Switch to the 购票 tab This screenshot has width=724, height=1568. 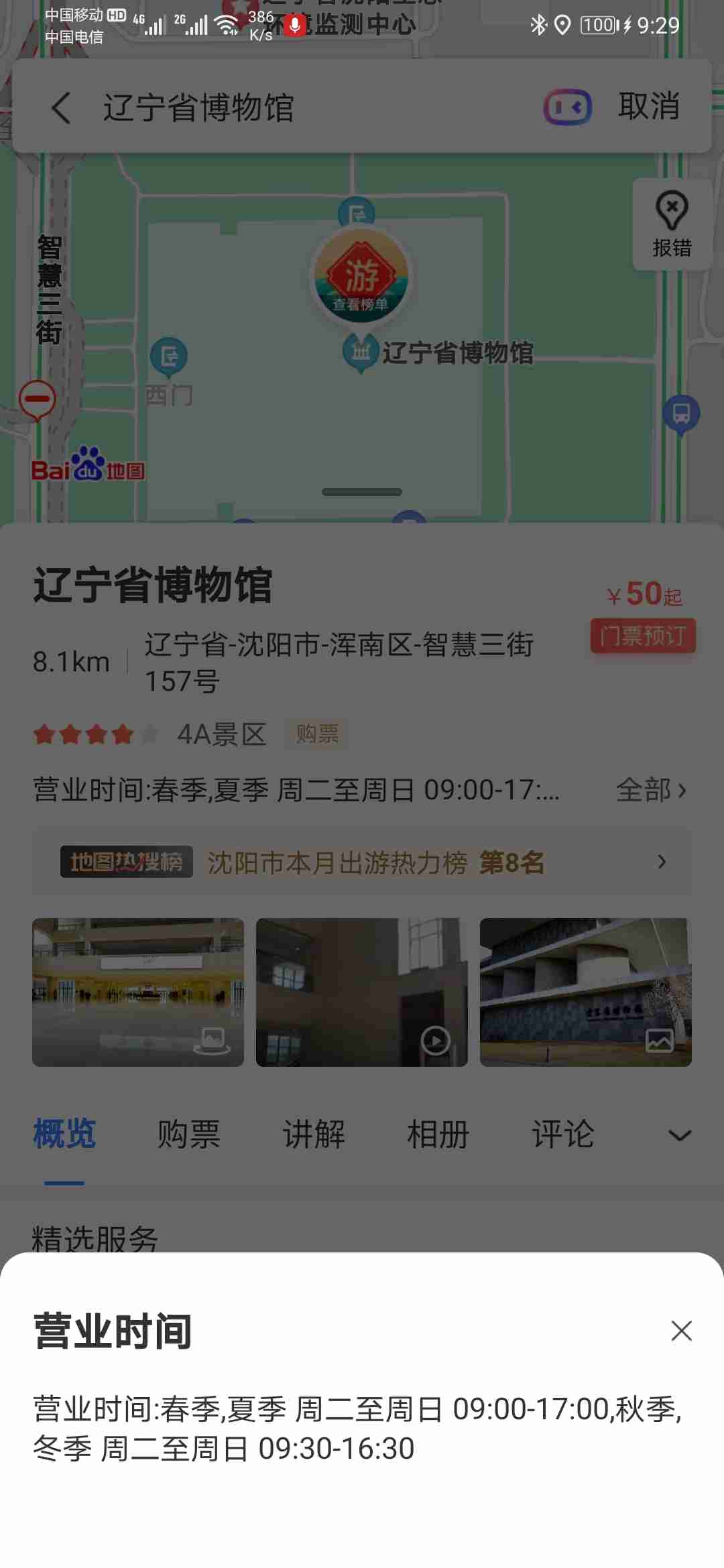[188, 1135]
